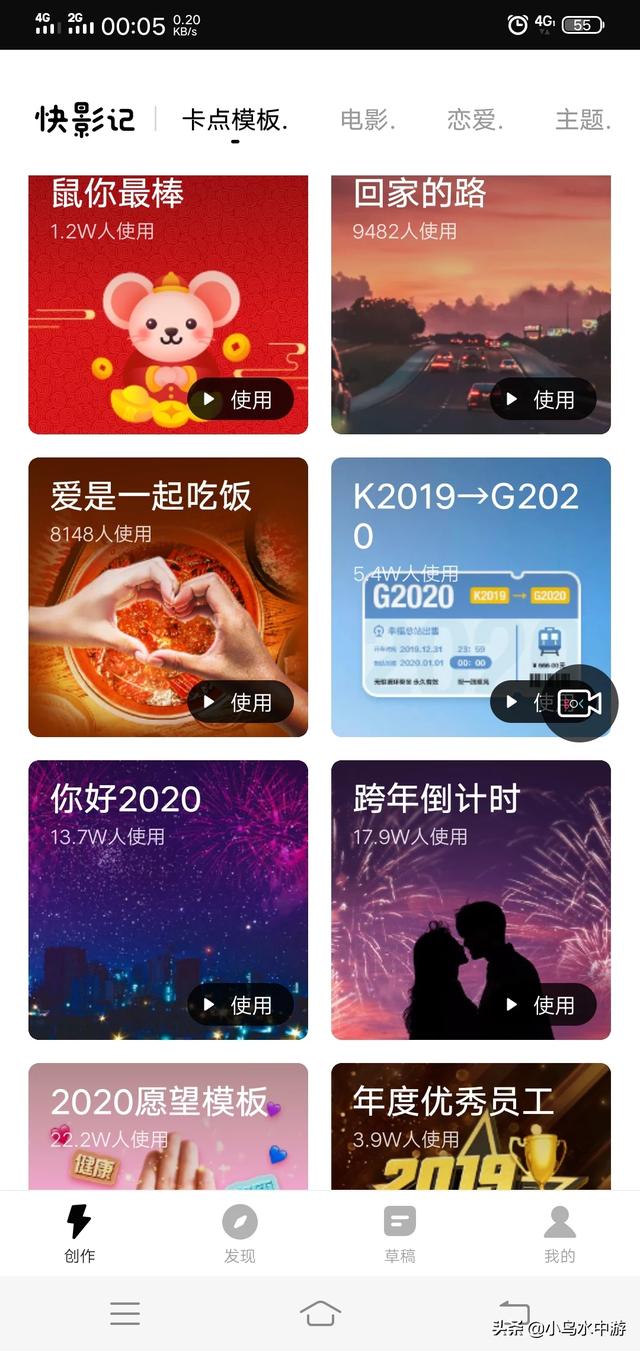640x1351 pixels.
Task: Use the 你好2020 template
Action: pyautogui.click(x=240, y=1005)
